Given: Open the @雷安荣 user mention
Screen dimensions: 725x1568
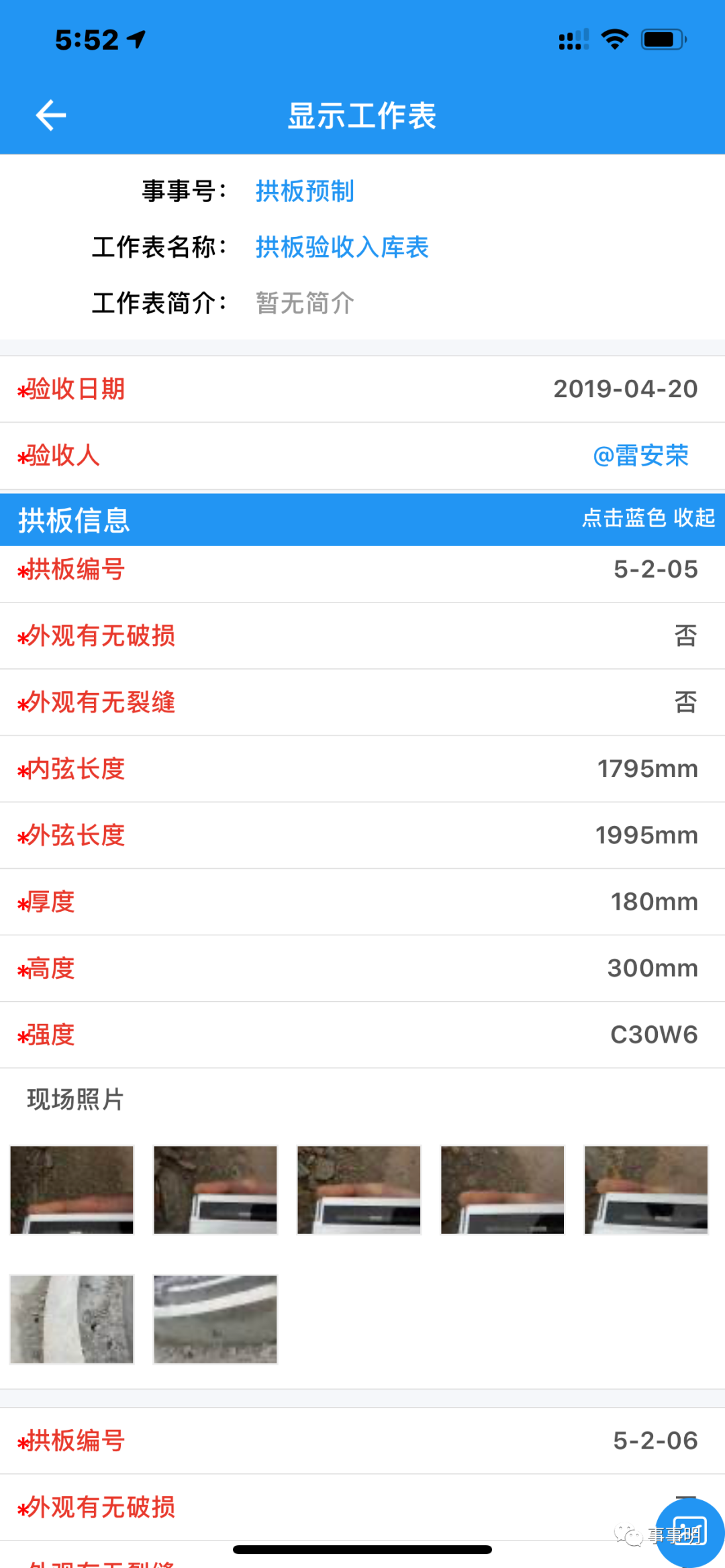Looking at the screenshot, I should pyautogui.click(x=641, y=456).
